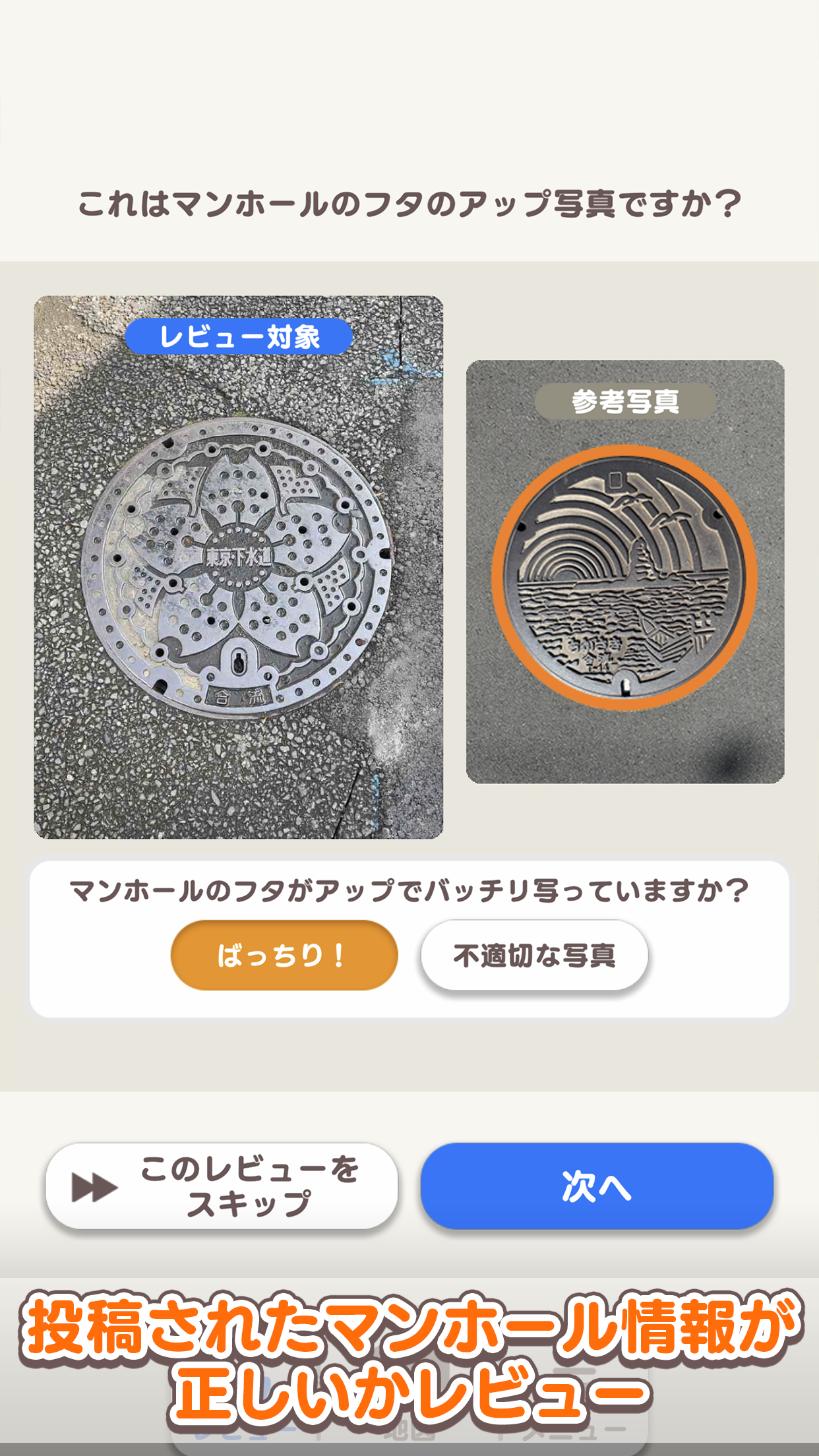This screenshot has width=819, height=1456.
Task: Open the レビュー対象 manhole photo
Action: point(238,567)
